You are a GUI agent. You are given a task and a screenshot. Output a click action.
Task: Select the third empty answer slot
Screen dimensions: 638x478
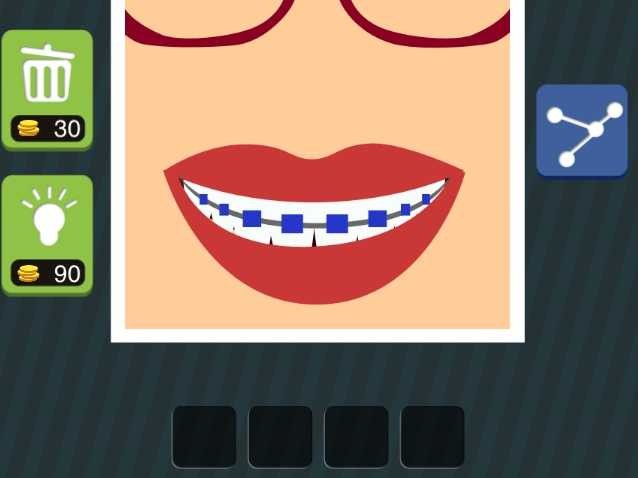(x=356, y=436)
